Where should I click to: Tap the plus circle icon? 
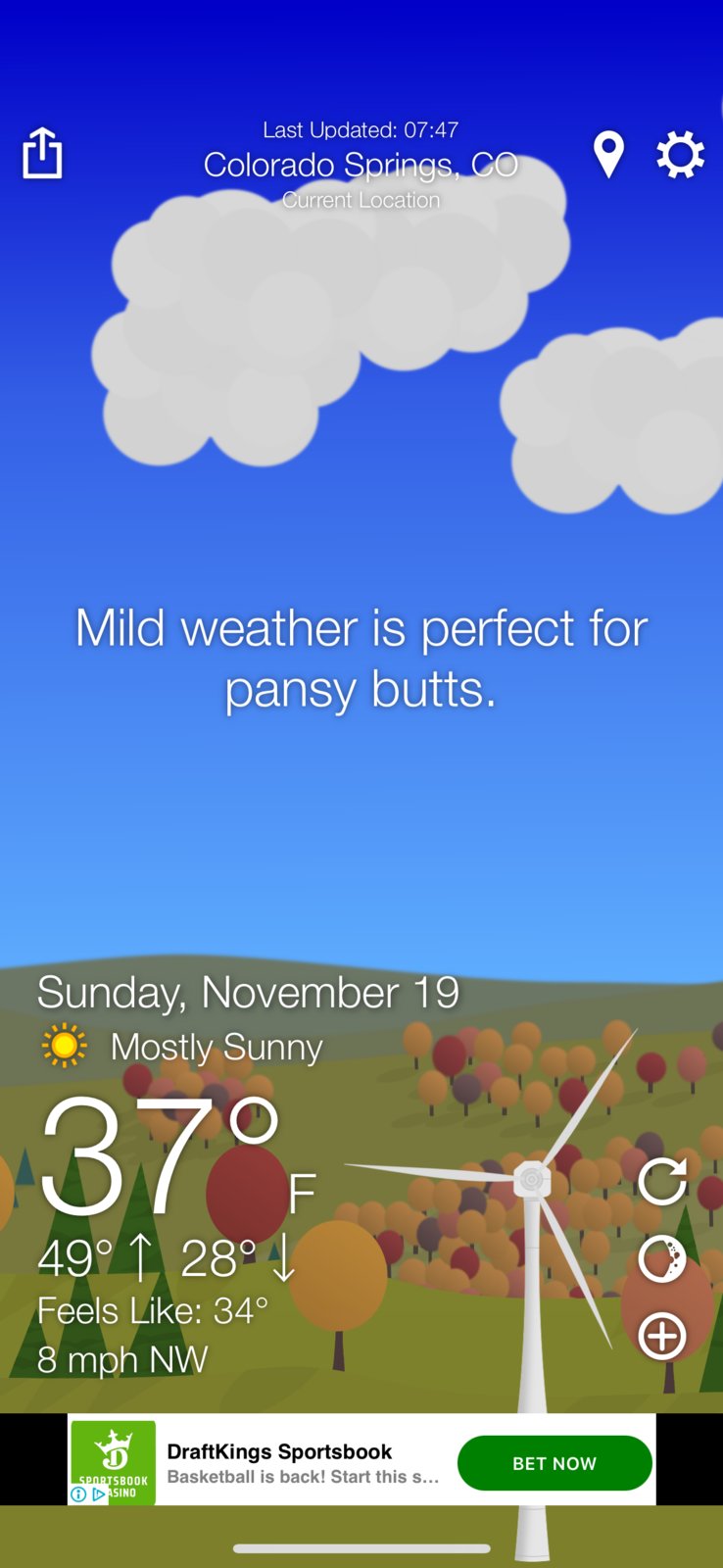662,1336
